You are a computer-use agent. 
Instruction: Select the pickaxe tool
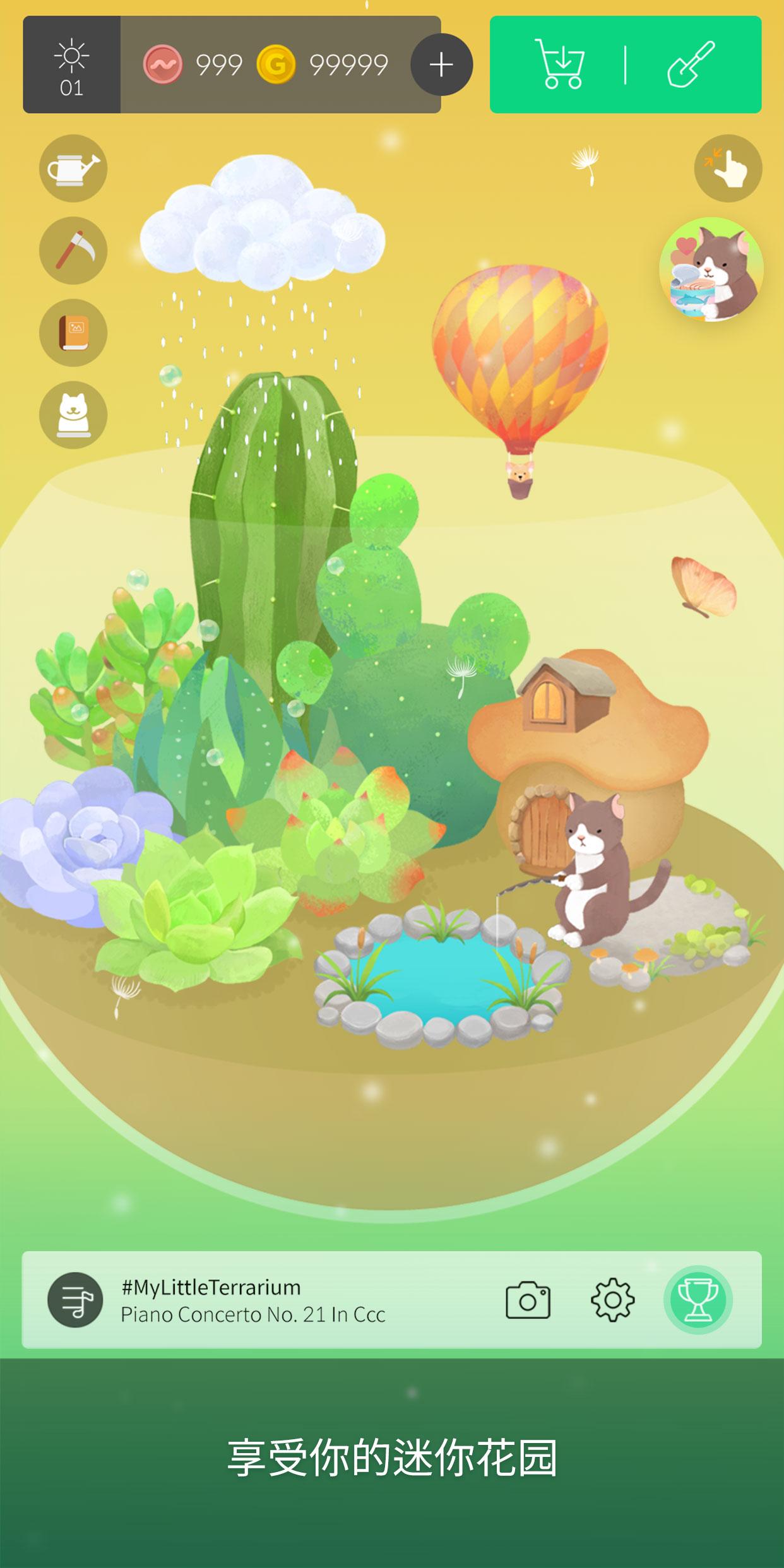click(73, 251)
